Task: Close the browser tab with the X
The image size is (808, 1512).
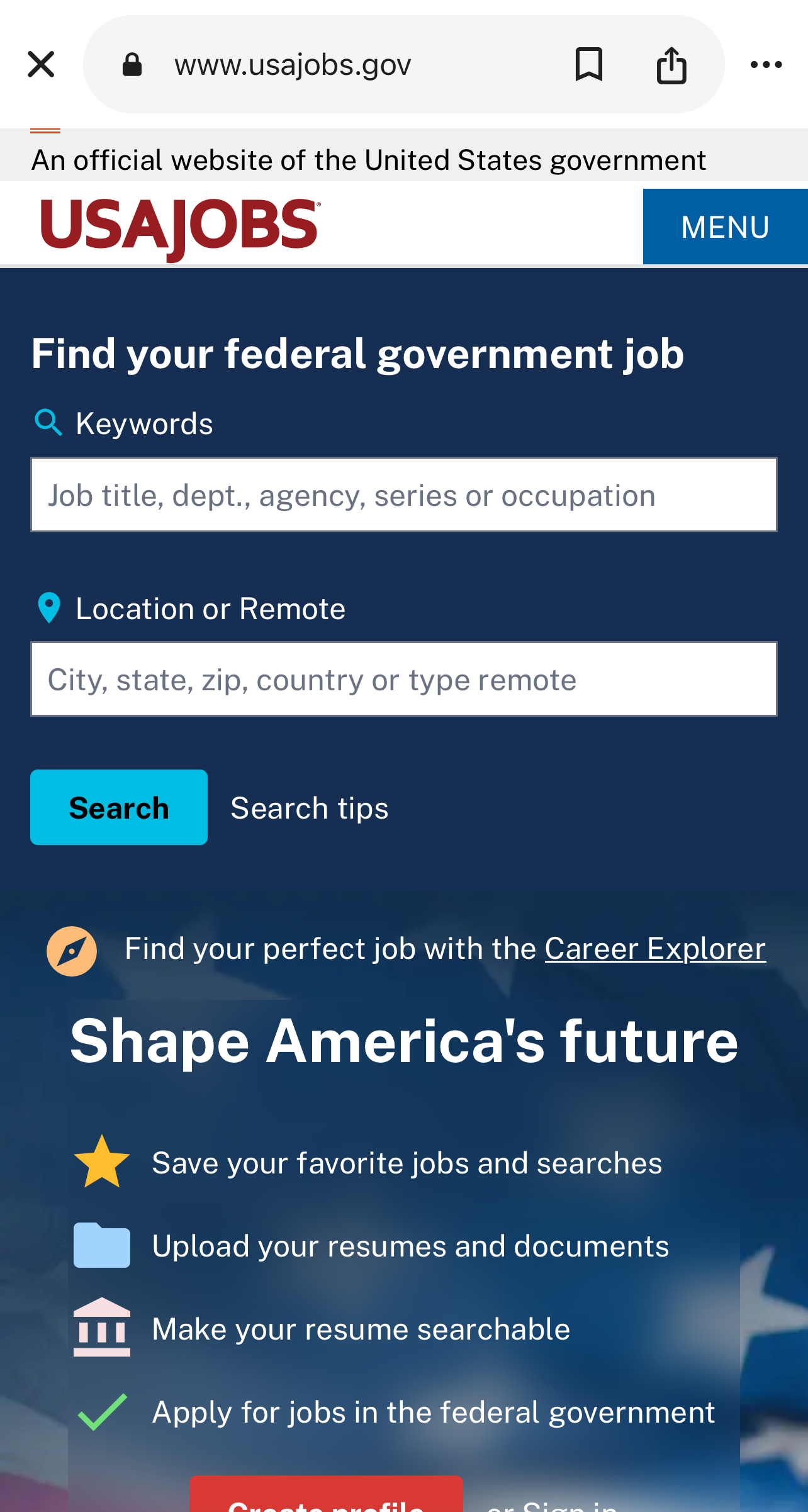Action: click(x=42, y=64)
